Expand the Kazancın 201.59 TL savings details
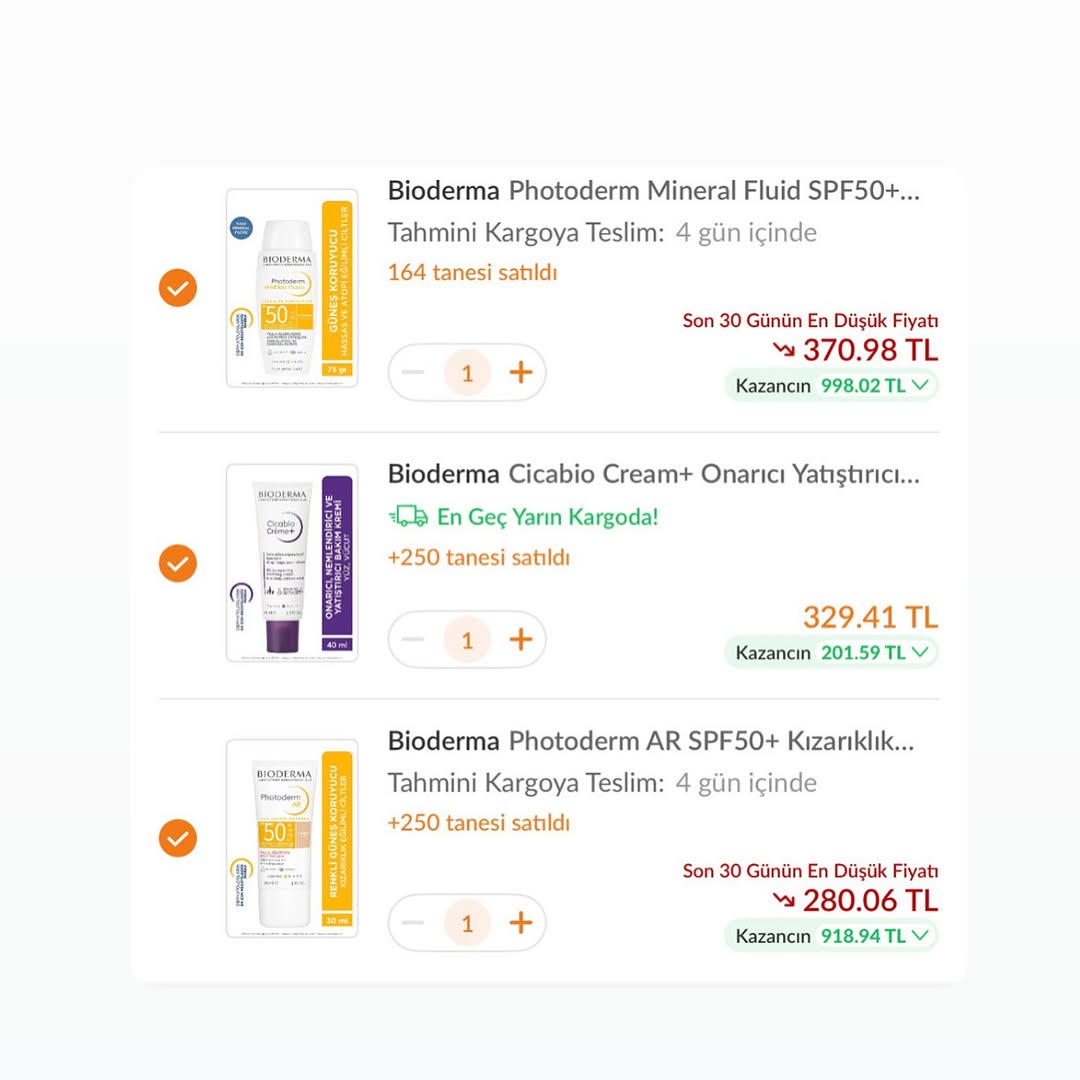Image resolution: width=1080 pixels, height=1080 pixels. tap(831, 652)
